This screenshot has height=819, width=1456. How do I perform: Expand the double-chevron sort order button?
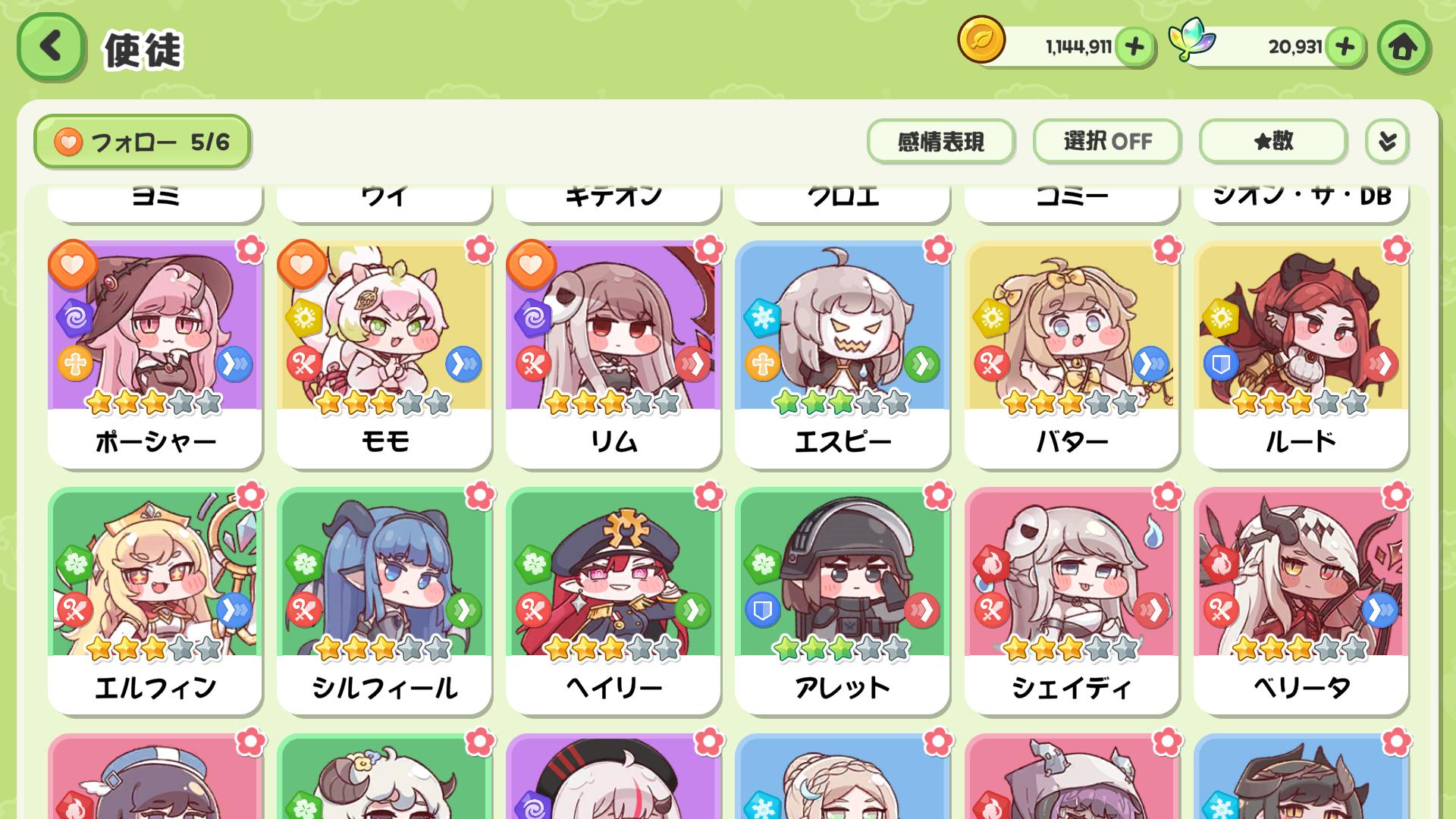pos(1387,141)
